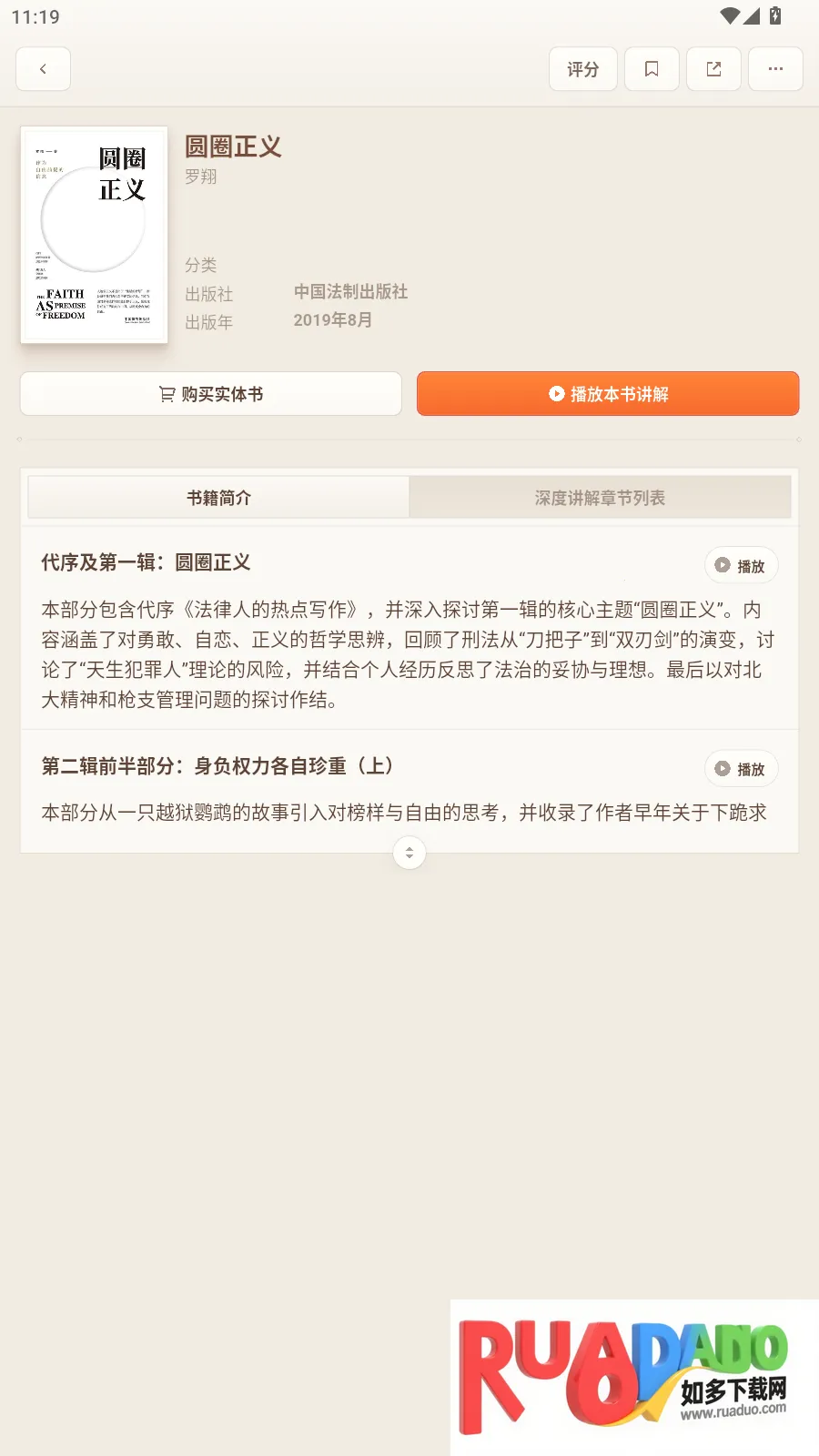Viewport: 819px width, 1456px height.
Task: Tap the bookmark icon to save this book
Action: click(651, 68)
